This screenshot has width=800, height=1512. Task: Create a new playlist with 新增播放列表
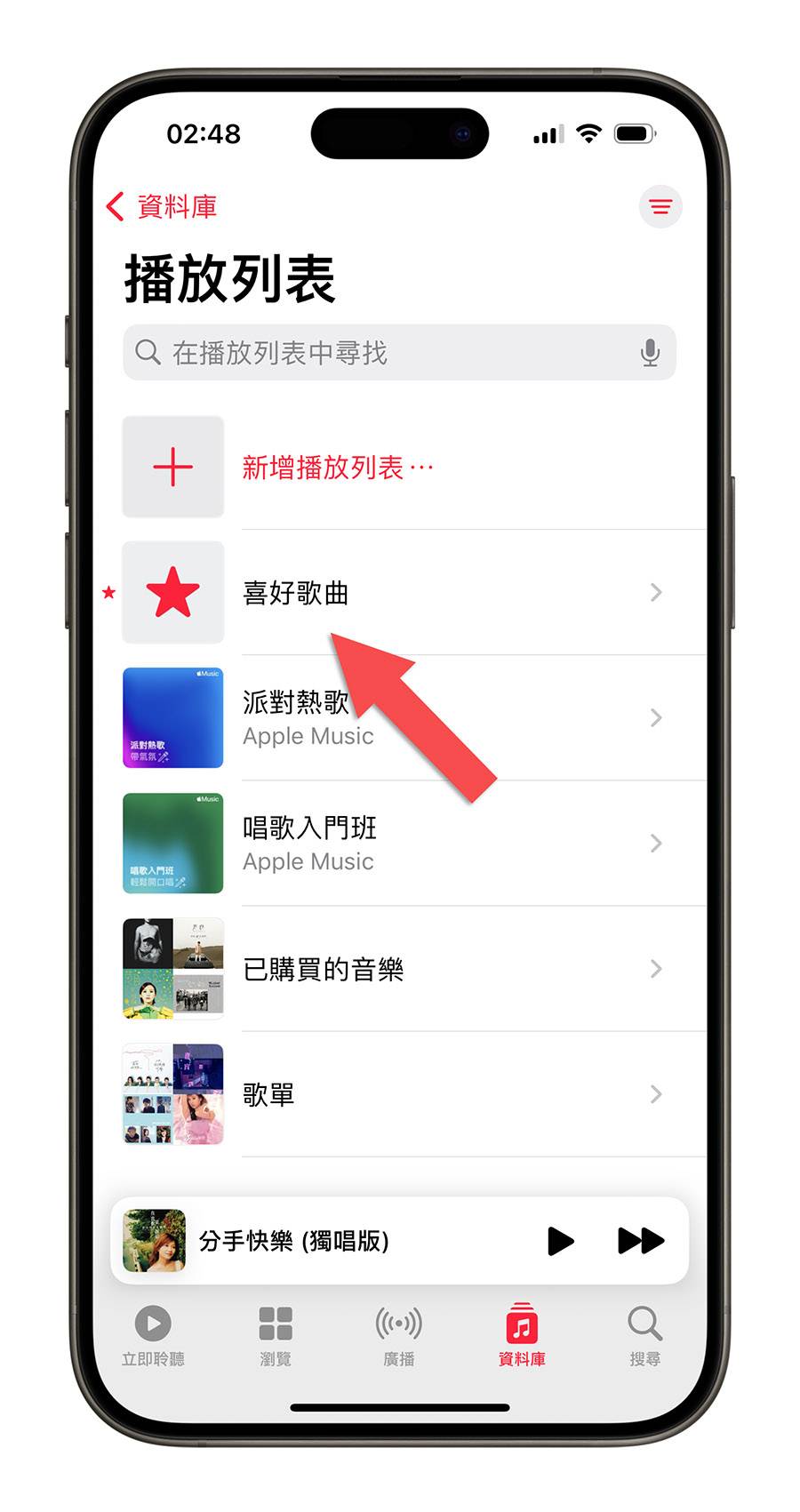(338, 468)
